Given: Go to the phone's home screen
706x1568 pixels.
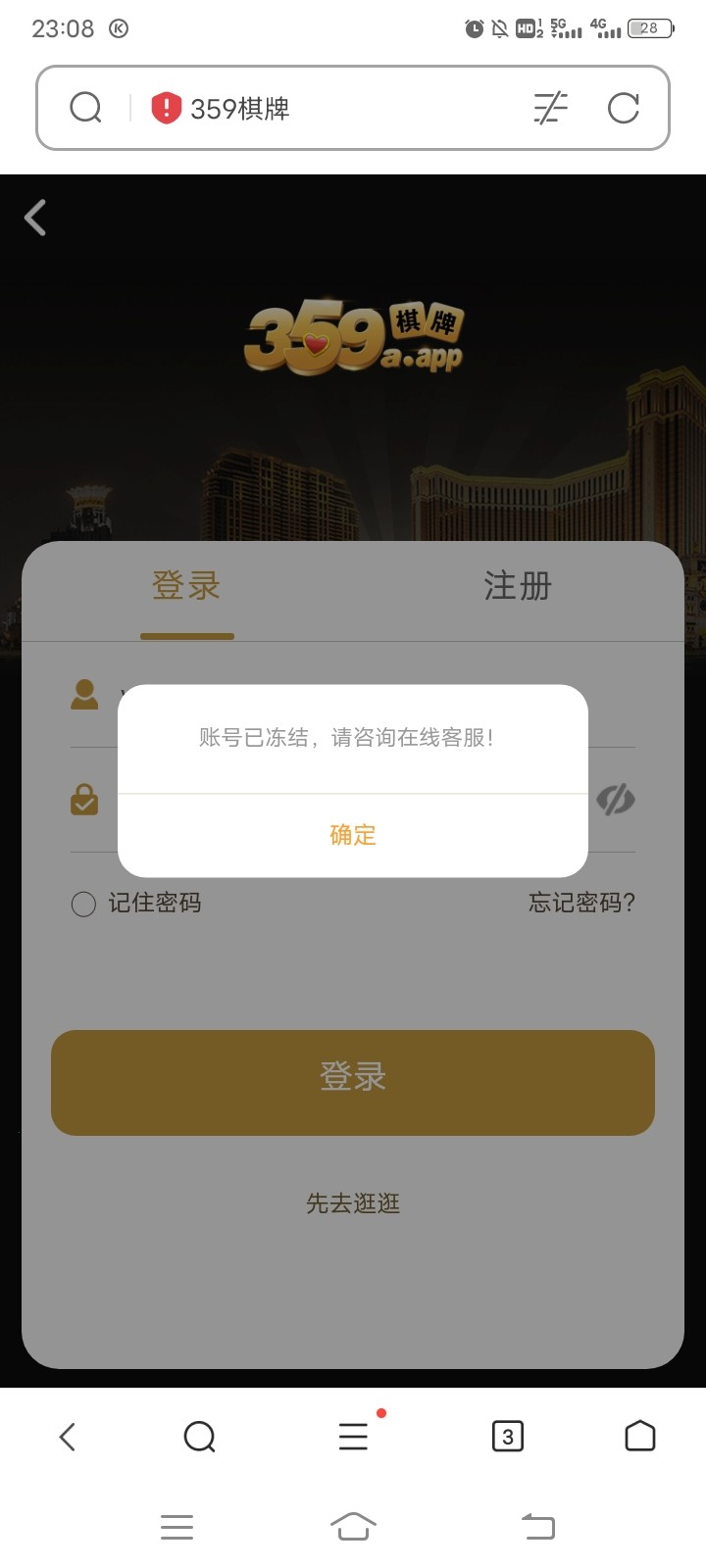Looking at the screenshot, I should 353,1526.
